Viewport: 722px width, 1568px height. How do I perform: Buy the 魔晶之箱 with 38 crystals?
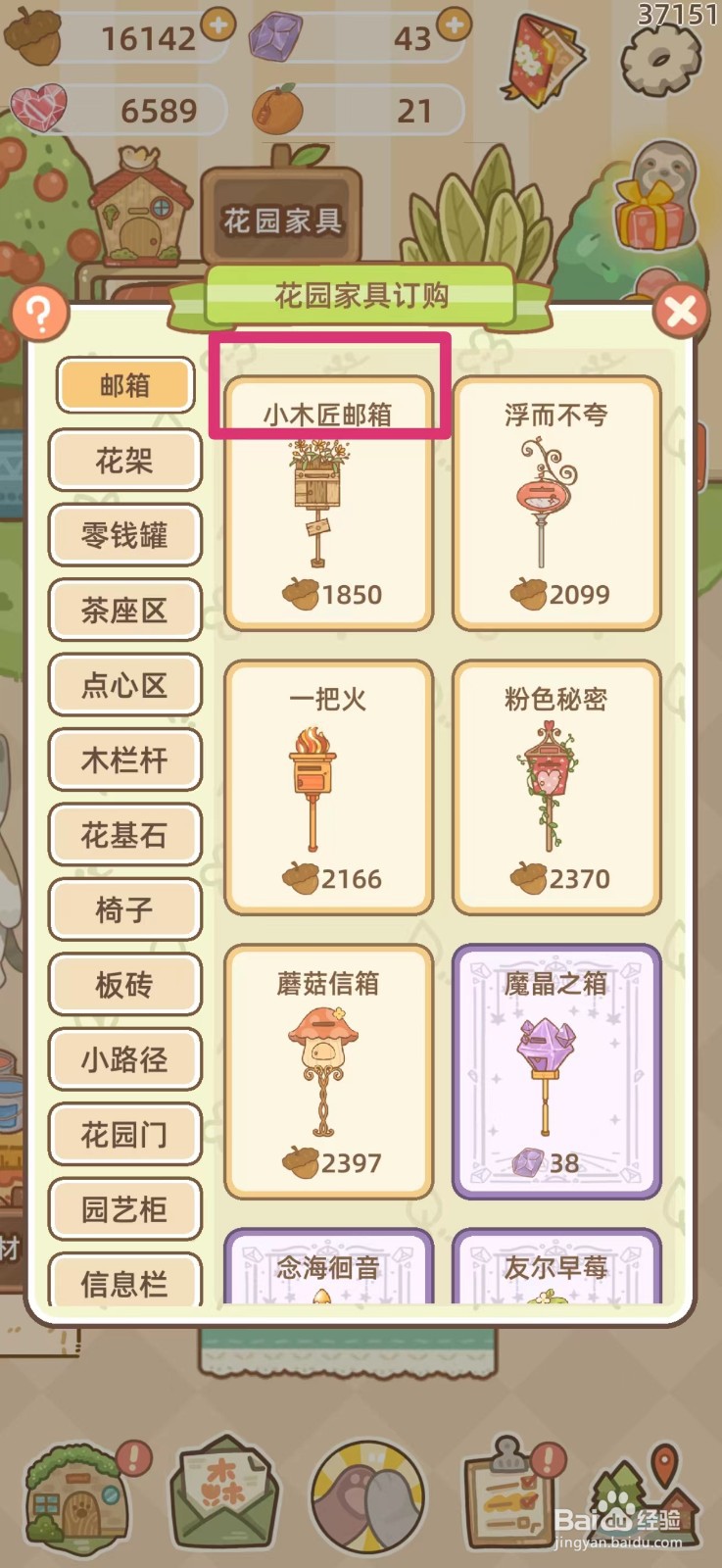pyautogui.click(x=556, y=1068)
